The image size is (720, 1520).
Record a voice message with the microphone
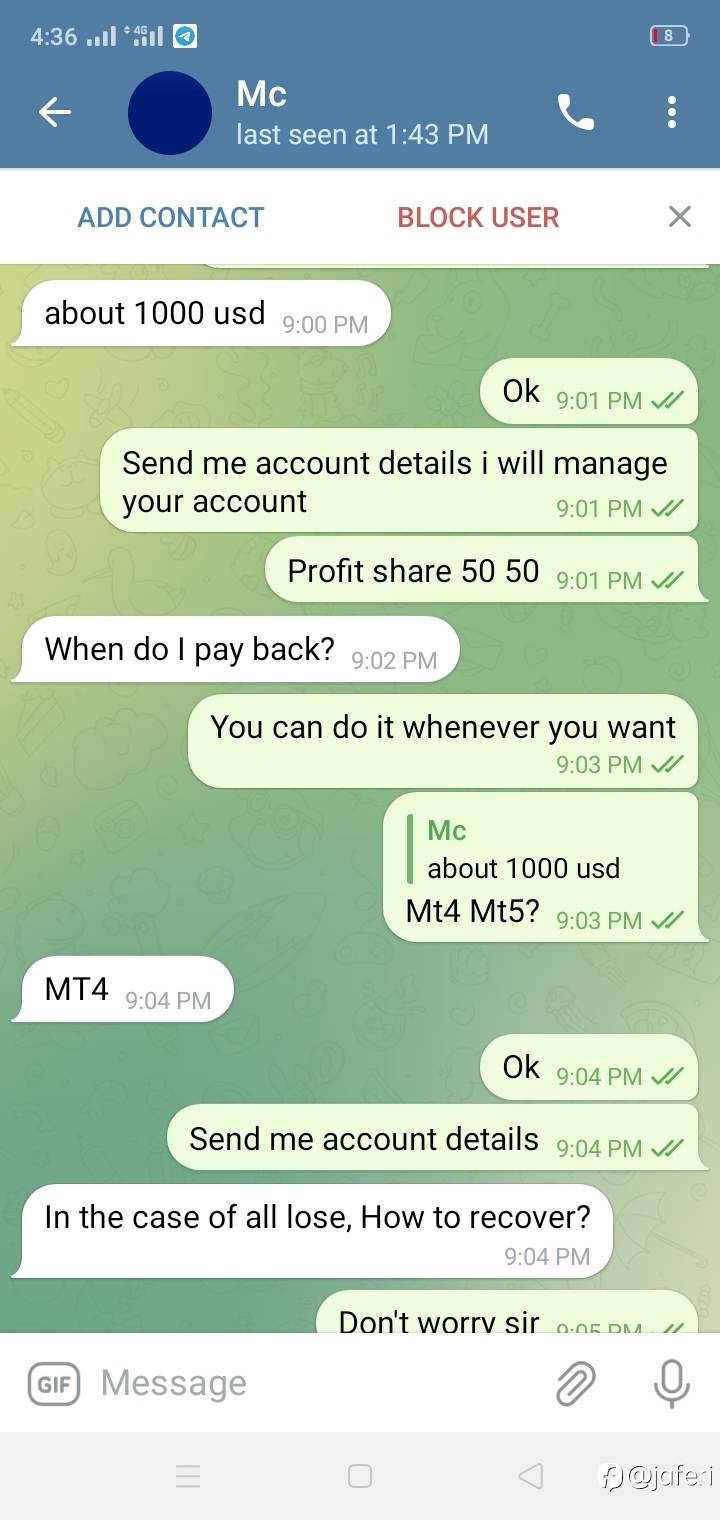pos(671,1384)
